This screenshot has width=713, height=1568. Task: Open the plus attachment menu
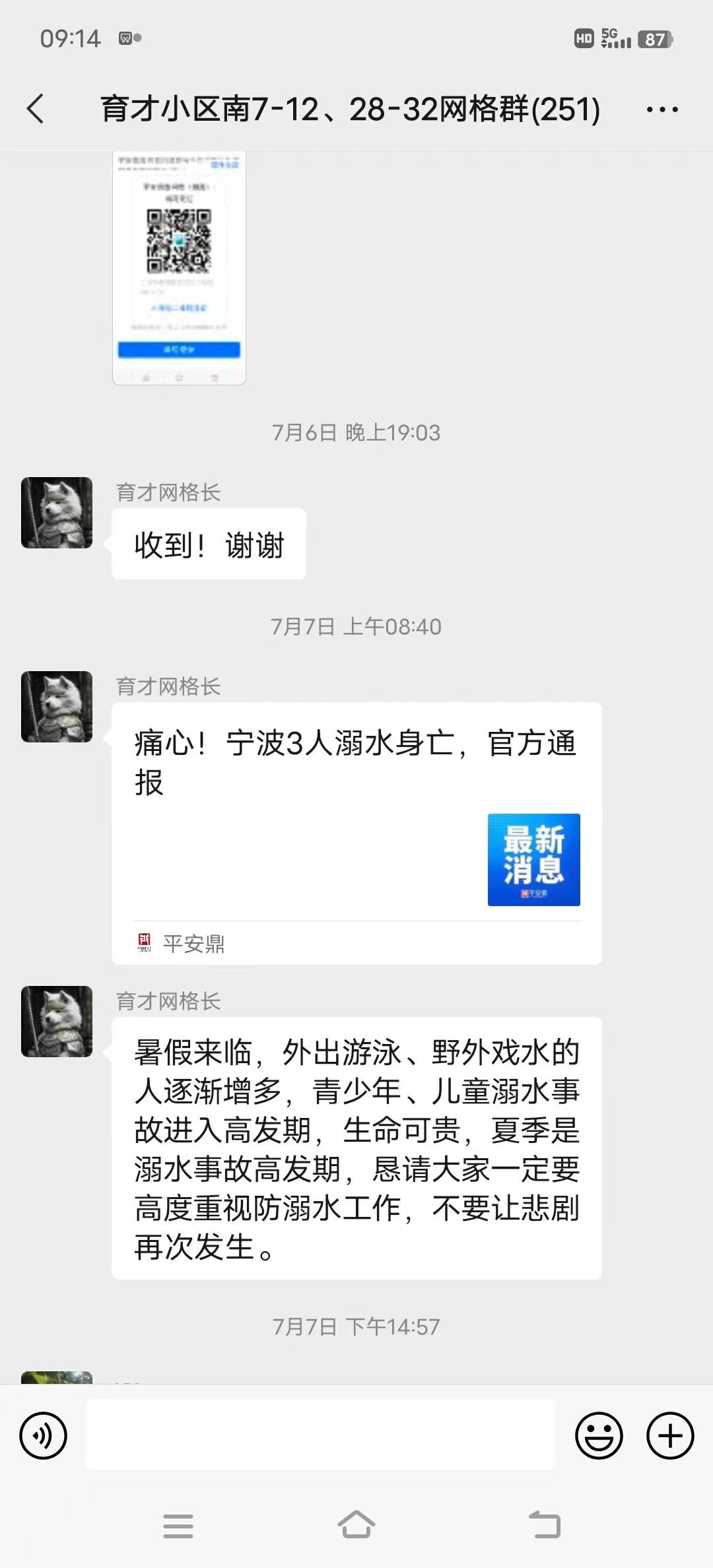click(669, 1435)
